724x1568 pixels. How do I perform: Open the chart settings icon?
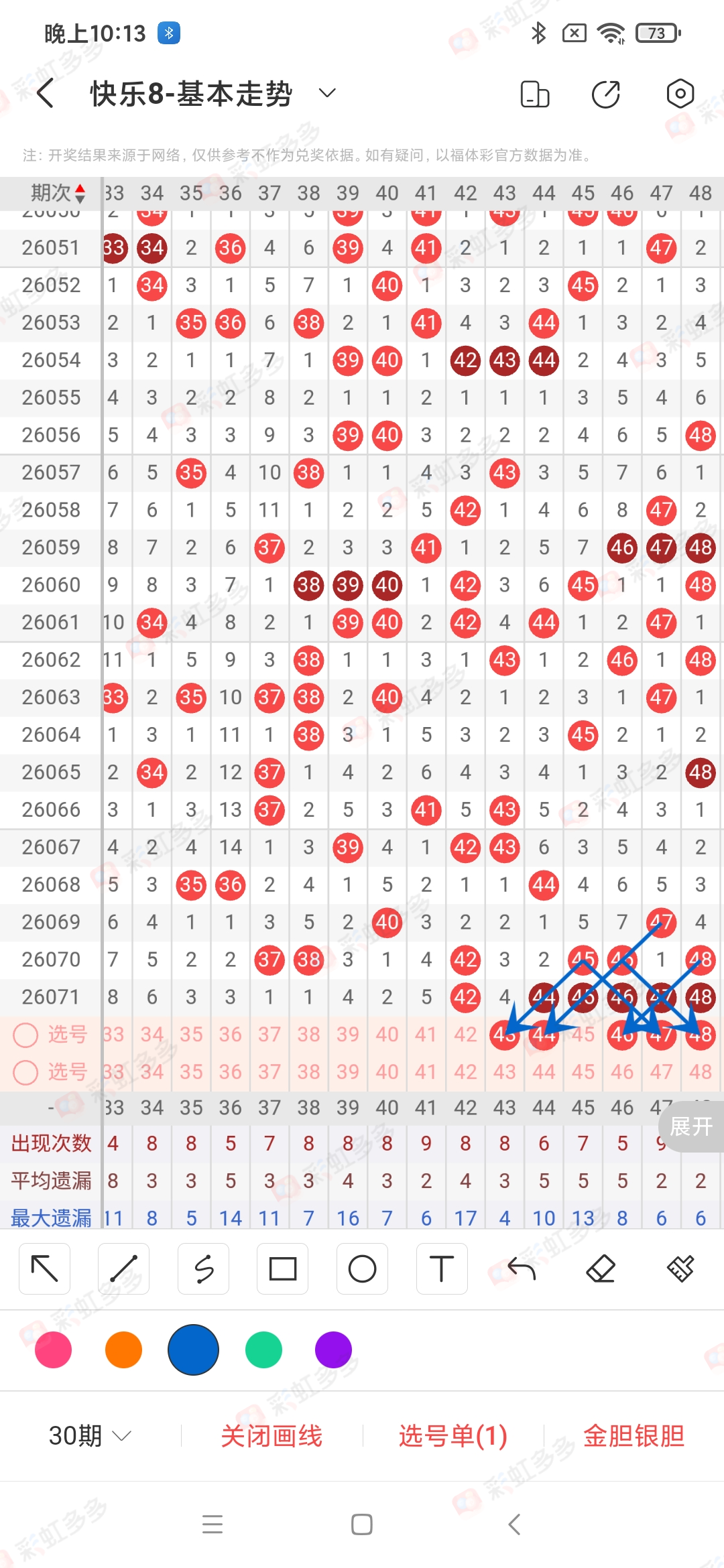tap(680, 94)
